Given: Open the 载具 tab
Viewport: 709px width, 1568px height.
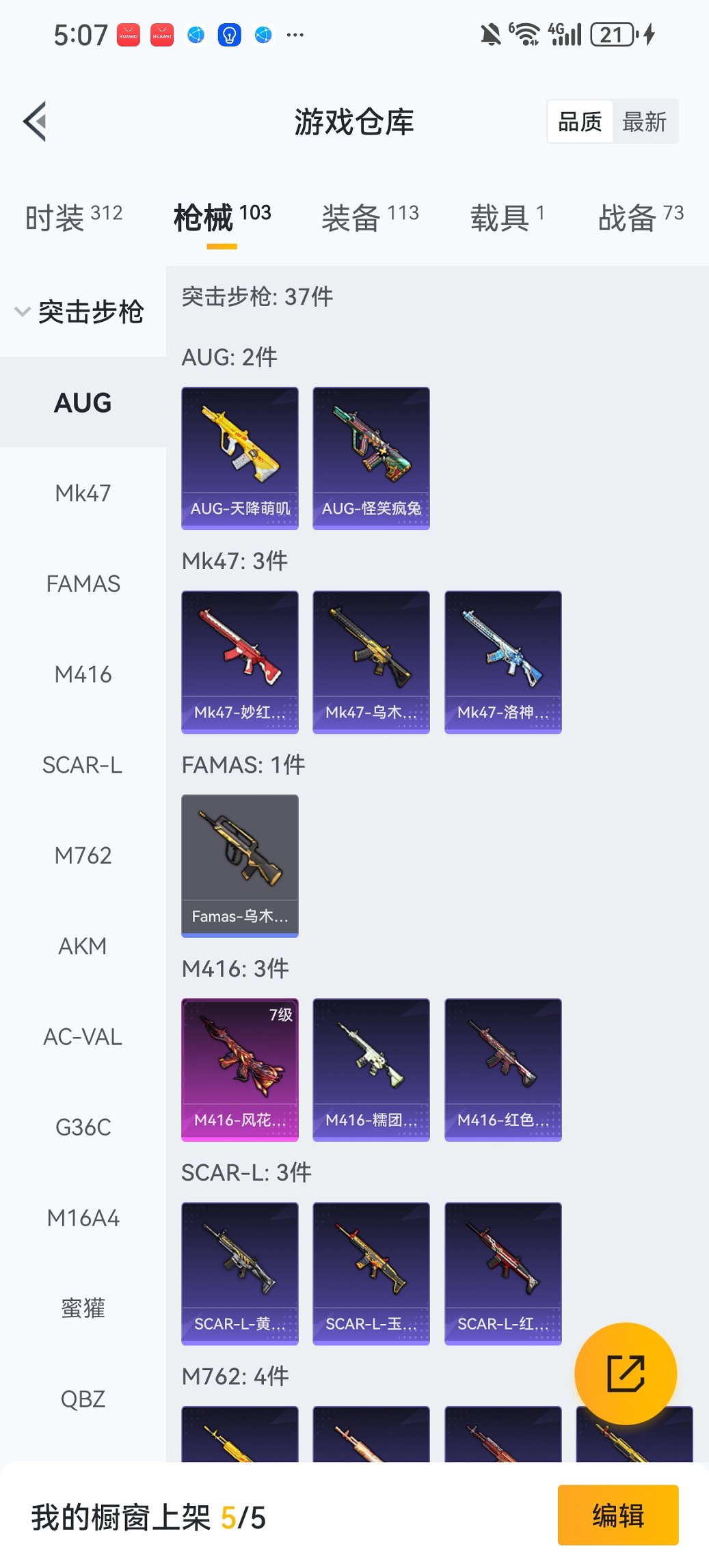Looking at the screenshot, I should [x=507, y=218].
